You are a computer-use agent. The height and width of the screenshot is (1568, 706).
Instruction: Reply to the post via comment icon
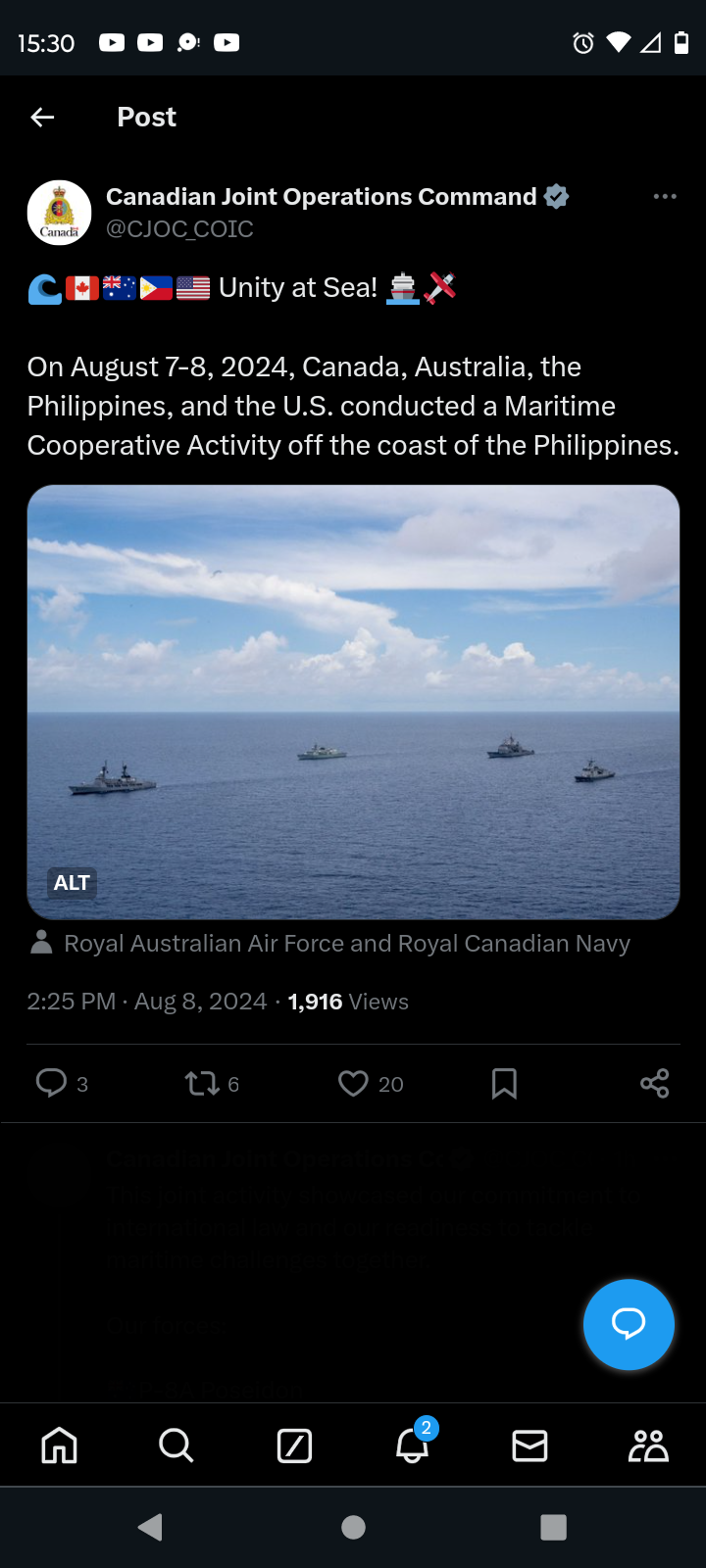tap(51, 1083)
